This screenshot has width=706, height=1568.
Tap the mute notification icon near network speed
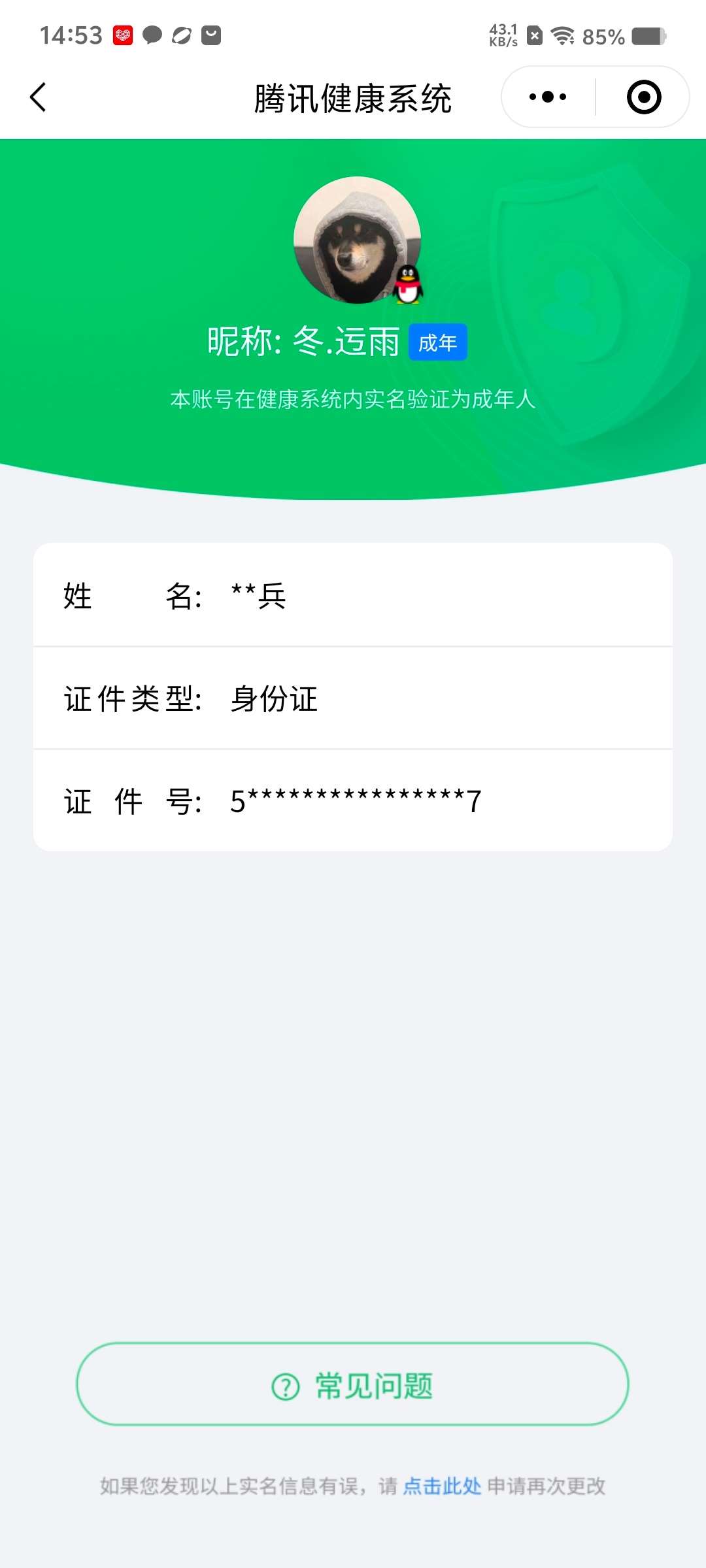pos(534,36)
